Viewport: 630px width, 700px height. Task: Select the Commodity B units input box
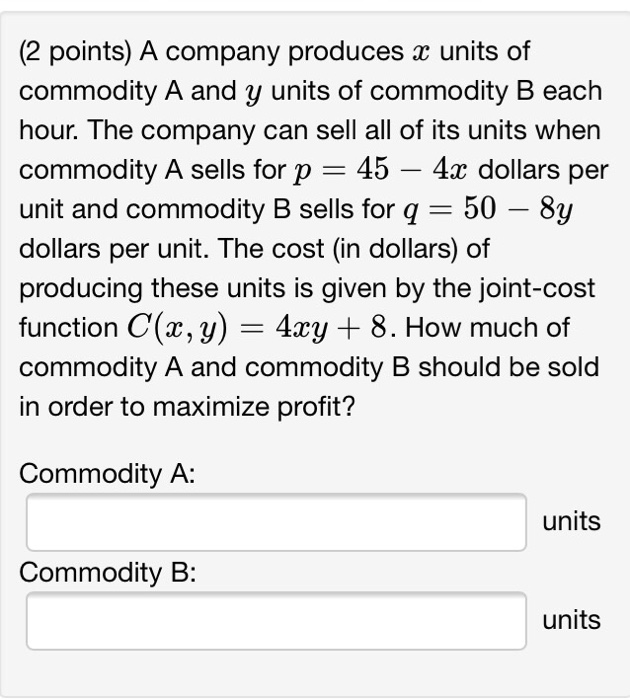point(276,621)
